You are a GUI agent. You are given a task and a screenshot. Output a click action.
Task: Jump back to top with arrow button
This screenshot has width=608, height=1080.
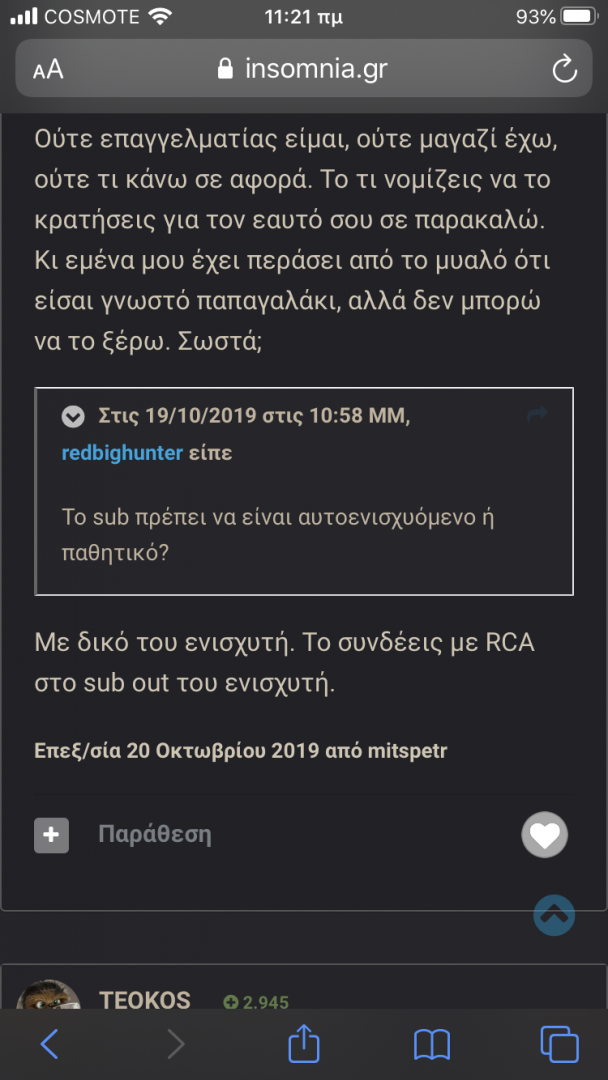click(x=554, y=915)
